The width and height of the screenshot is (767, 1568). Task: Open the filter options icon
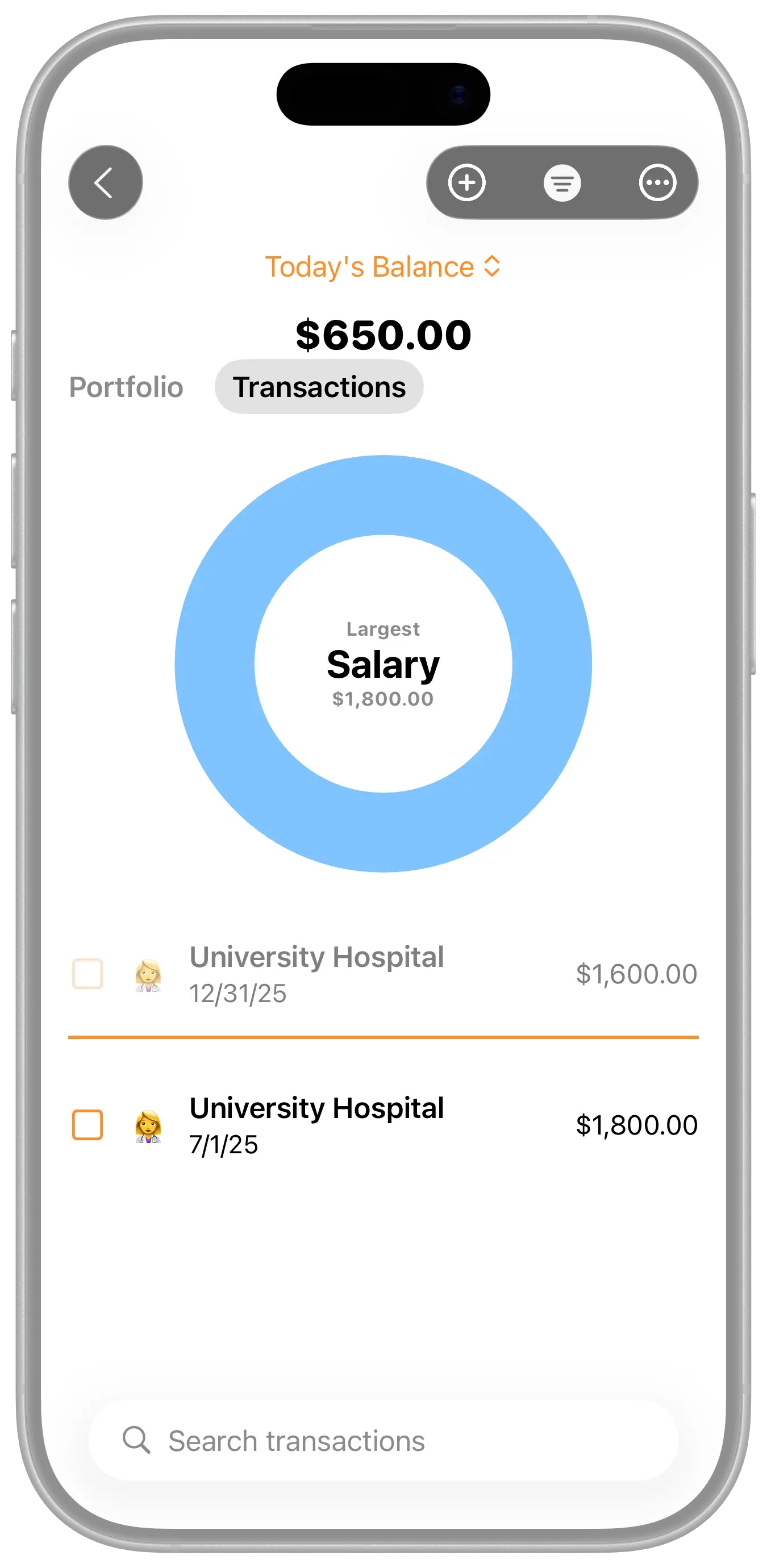point(562,182)
